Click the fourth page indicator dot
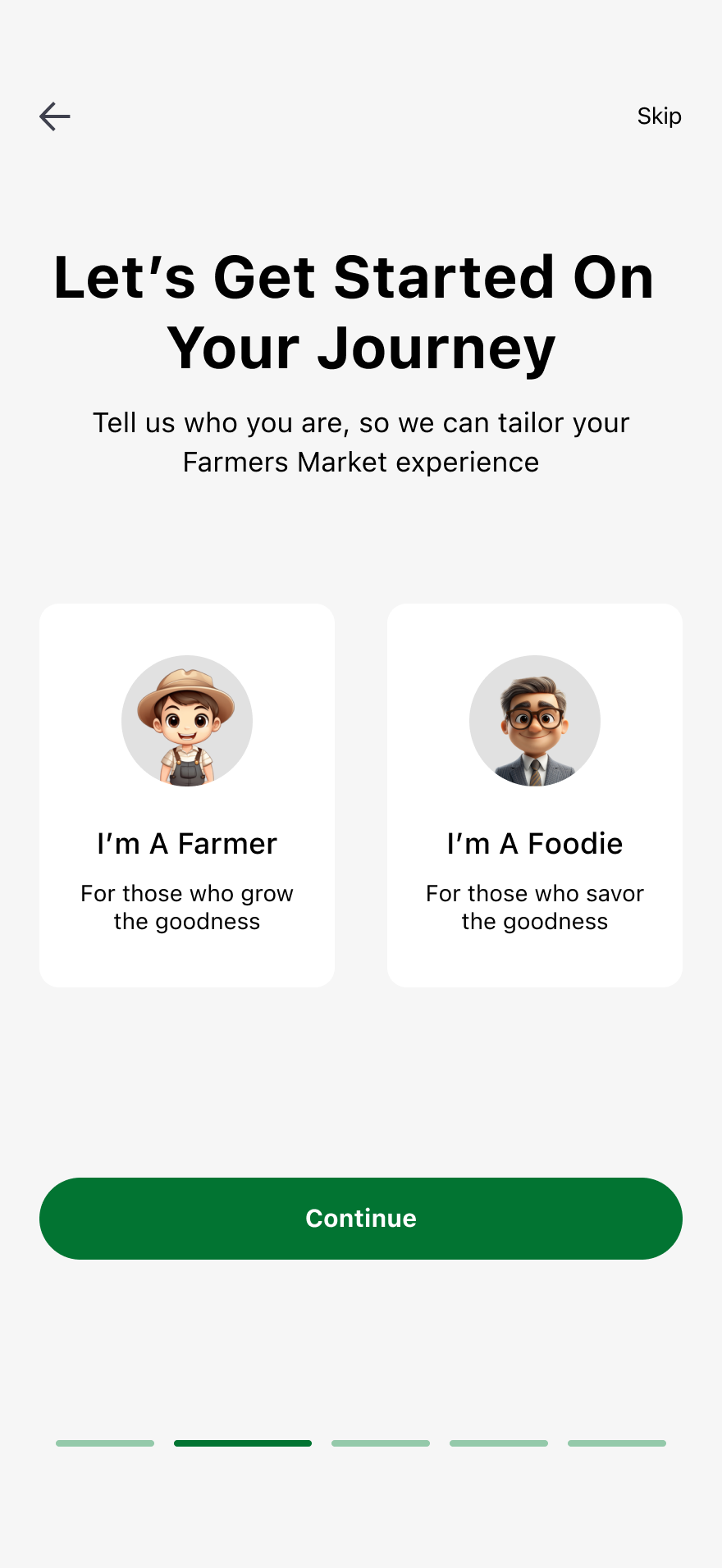 tap(499, 1443)
